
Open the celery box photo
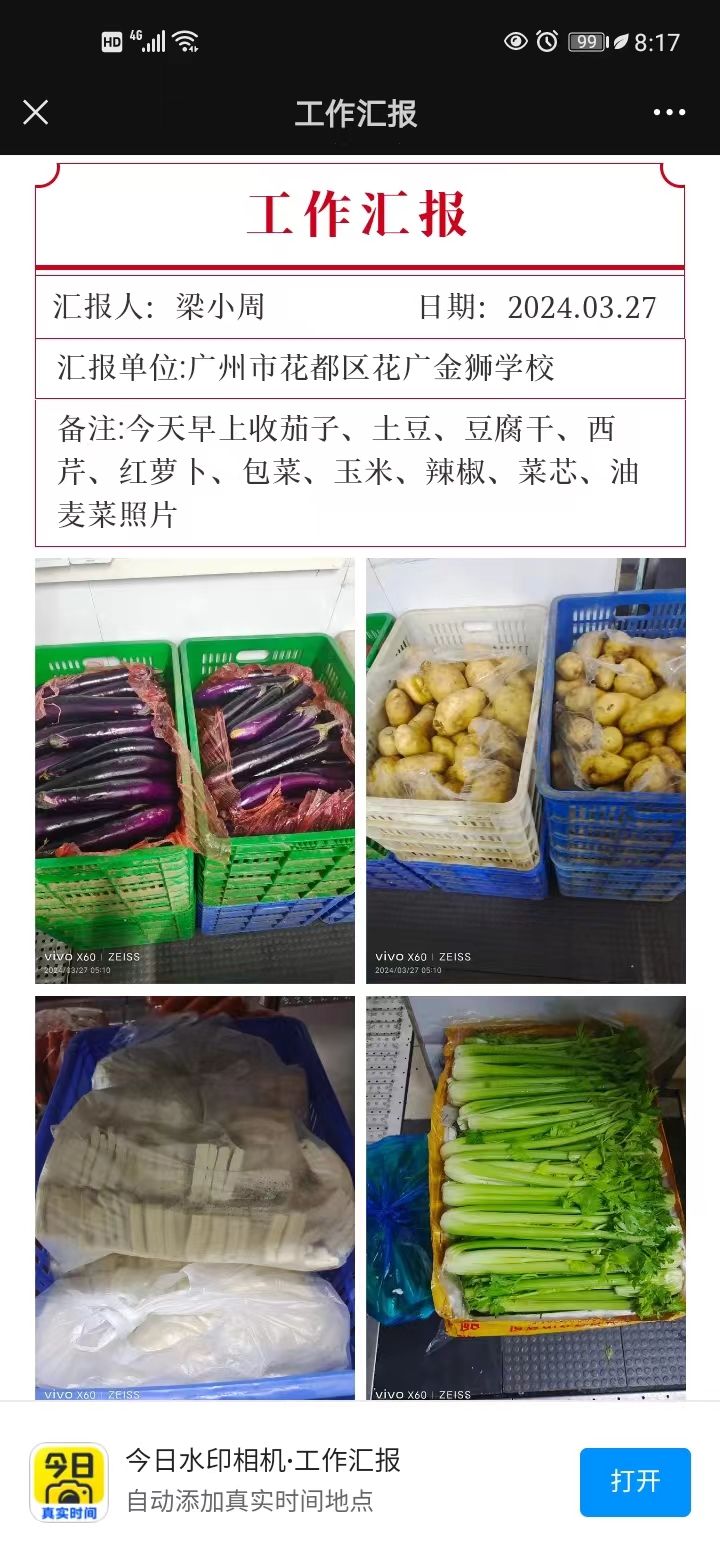[x=526, y=1197]
